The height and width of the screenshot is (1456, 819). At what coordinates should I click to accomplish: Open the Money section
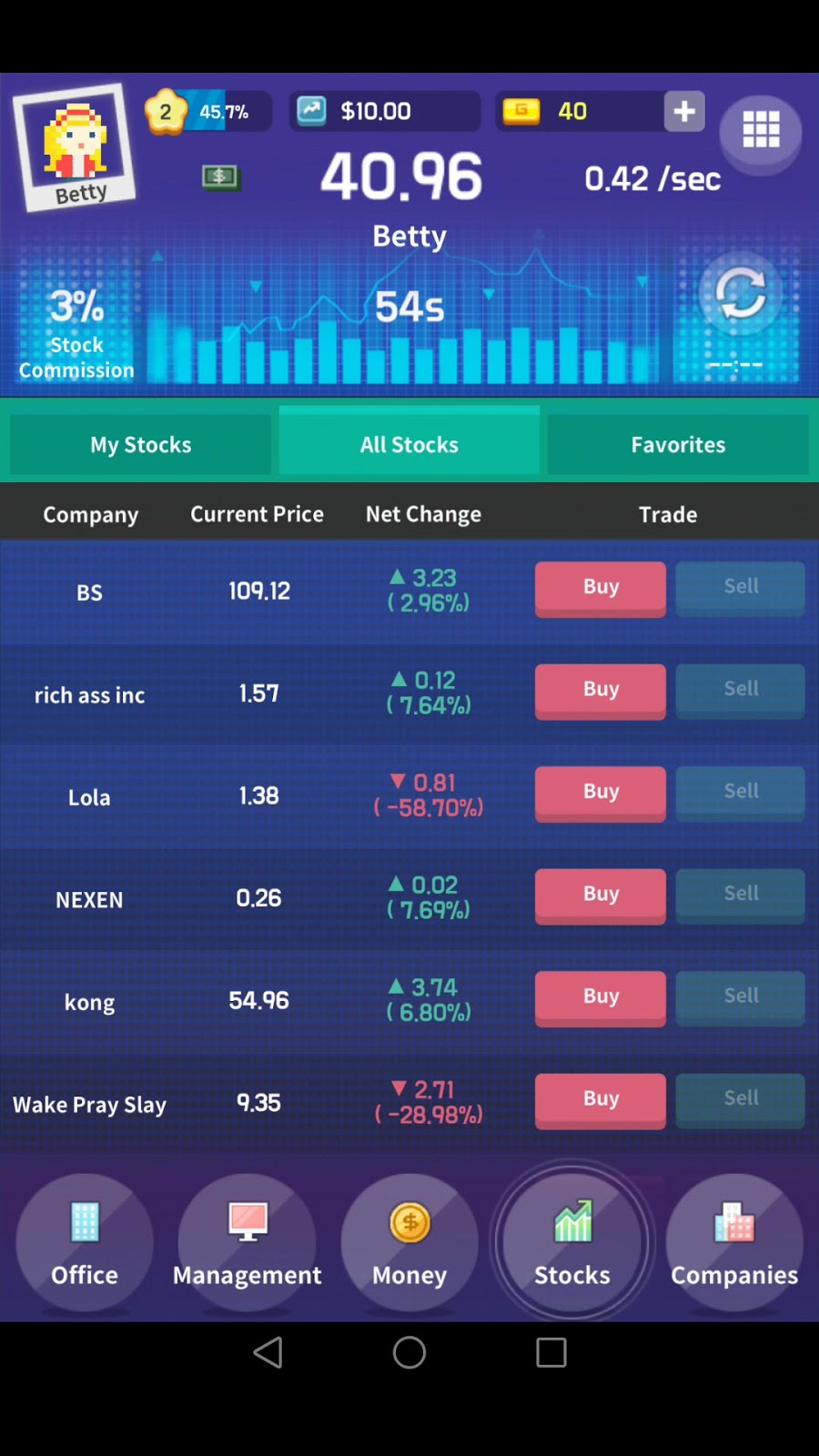pyautogui.click(x=409, y=1243)
